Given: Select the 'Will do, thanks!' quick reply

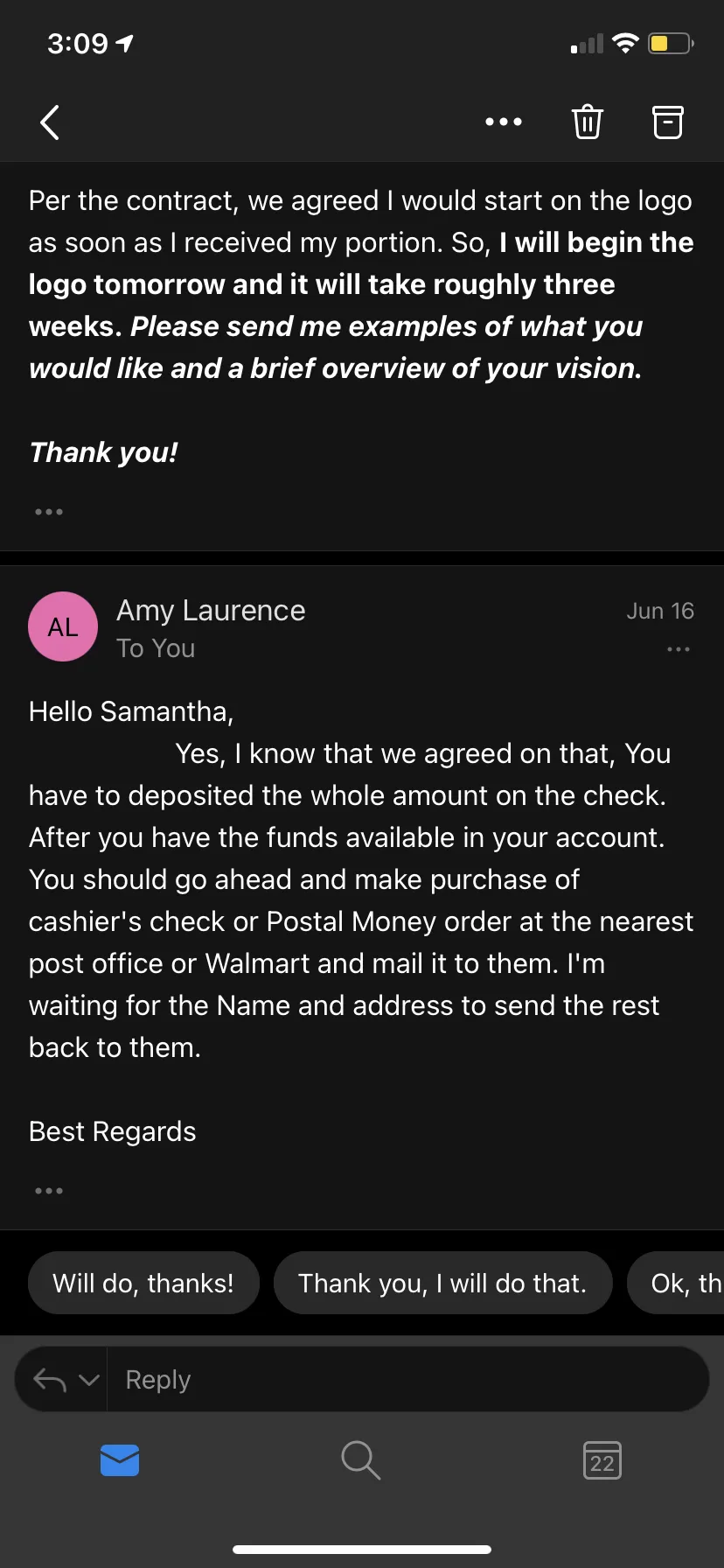Looking at the screenshot, I should tap(143, 1283).
